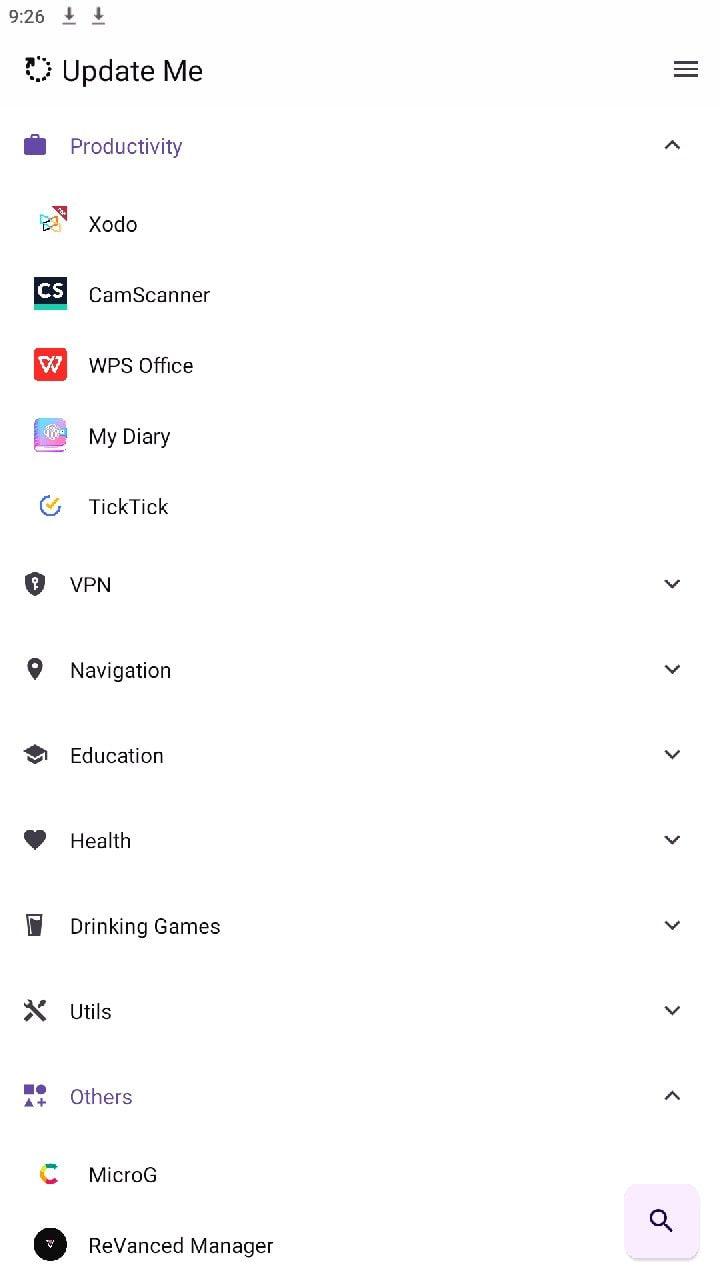
Task: Expand the VPN category
Action: click(672, 584)
